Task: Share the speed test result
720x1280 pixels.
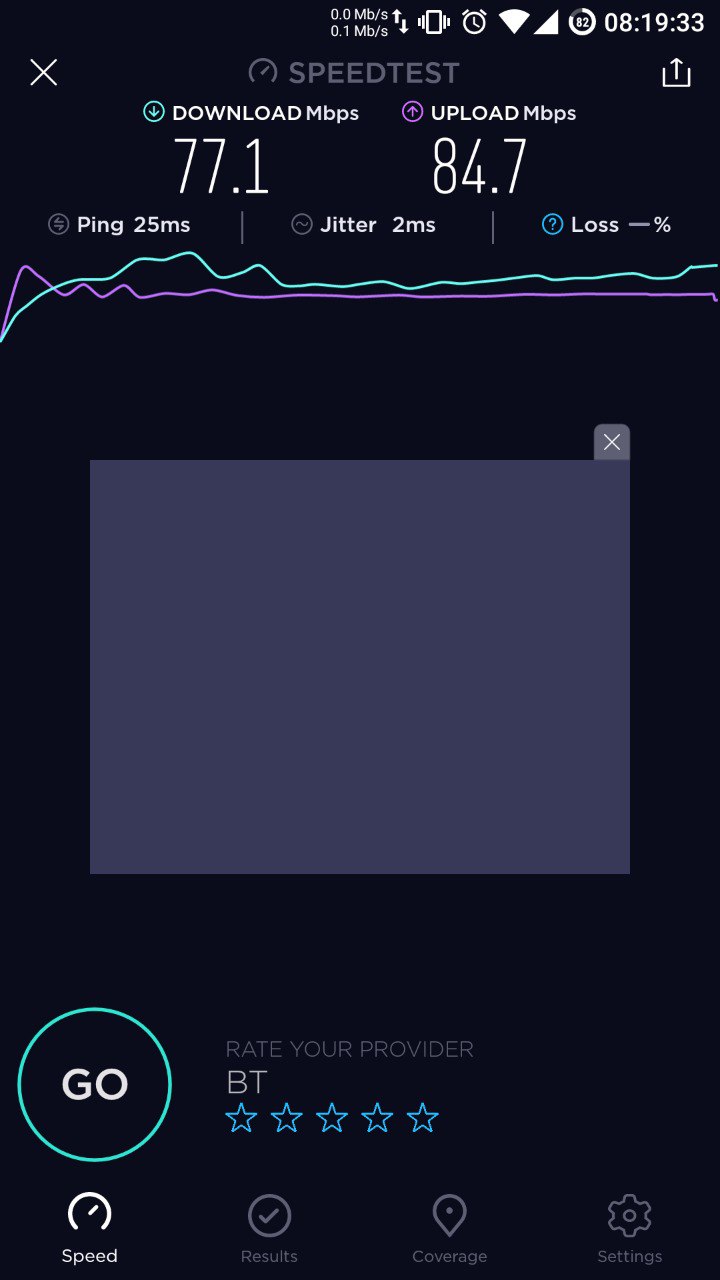Action: (676, 72)
